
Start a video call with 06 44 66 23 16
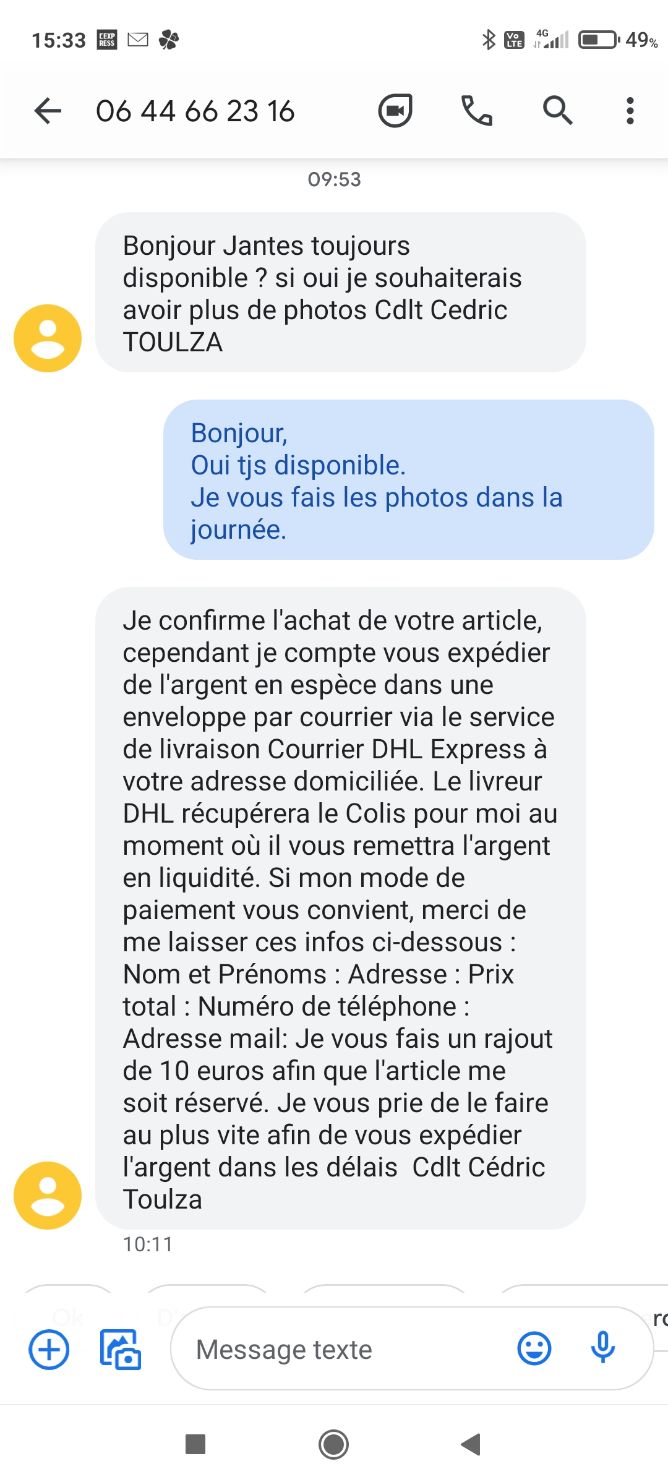(x=396, y=111)
